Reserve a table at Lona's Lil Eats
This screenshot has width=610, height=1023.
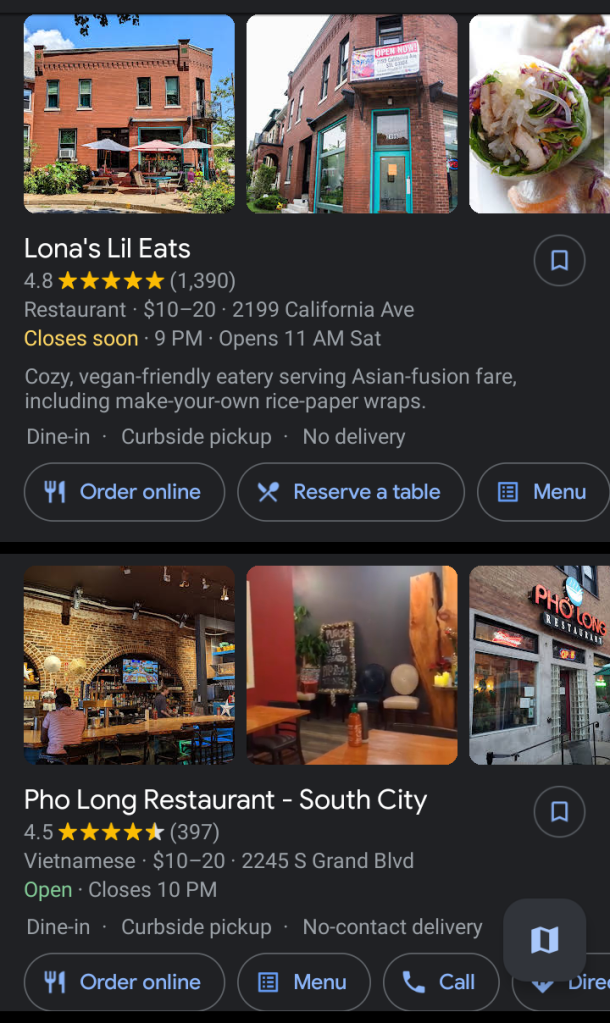tap(351, 492)
